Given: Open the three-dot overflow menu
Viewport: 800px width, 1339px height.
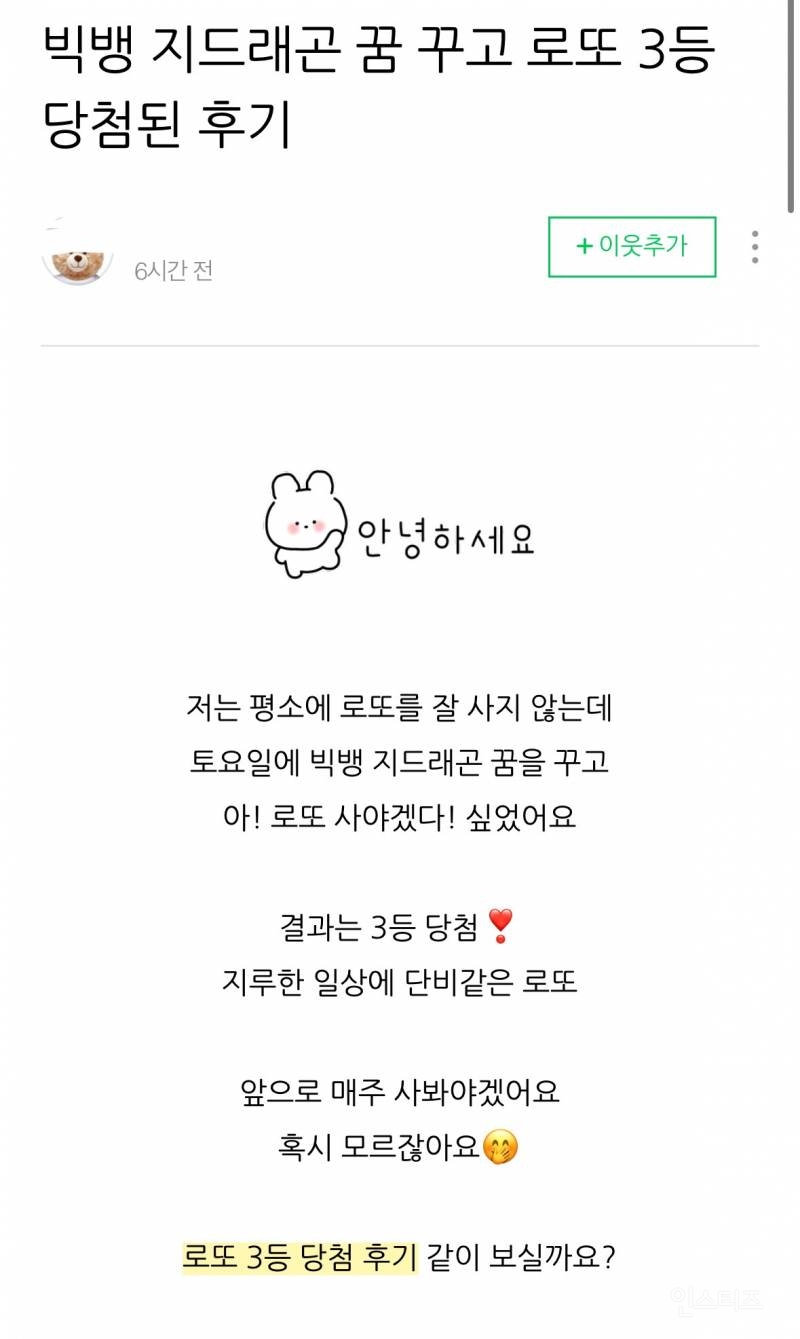Looking at the screenshot, I should tap(755, 246).
